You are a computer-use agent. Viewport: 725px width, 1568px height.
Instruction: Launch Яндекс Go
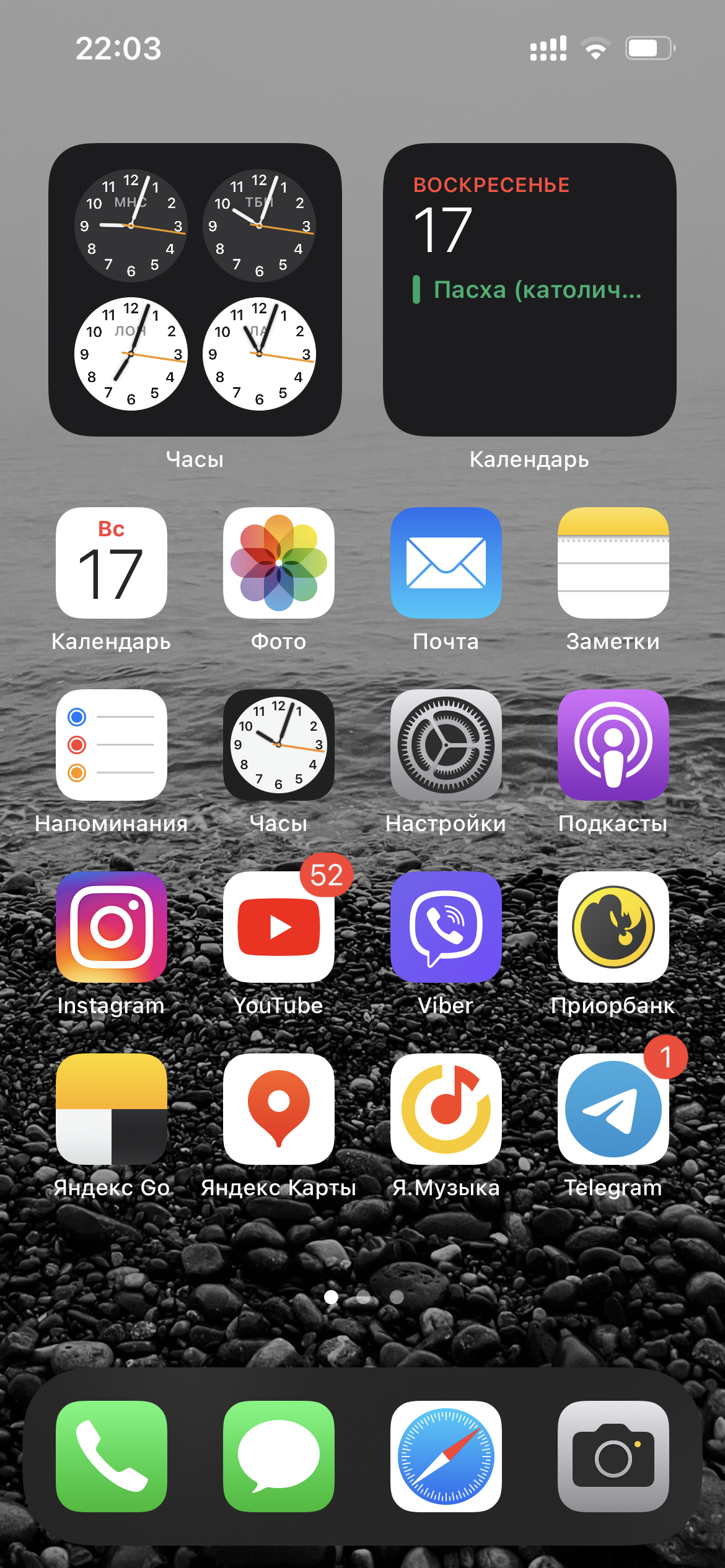tap(112, 1109)
